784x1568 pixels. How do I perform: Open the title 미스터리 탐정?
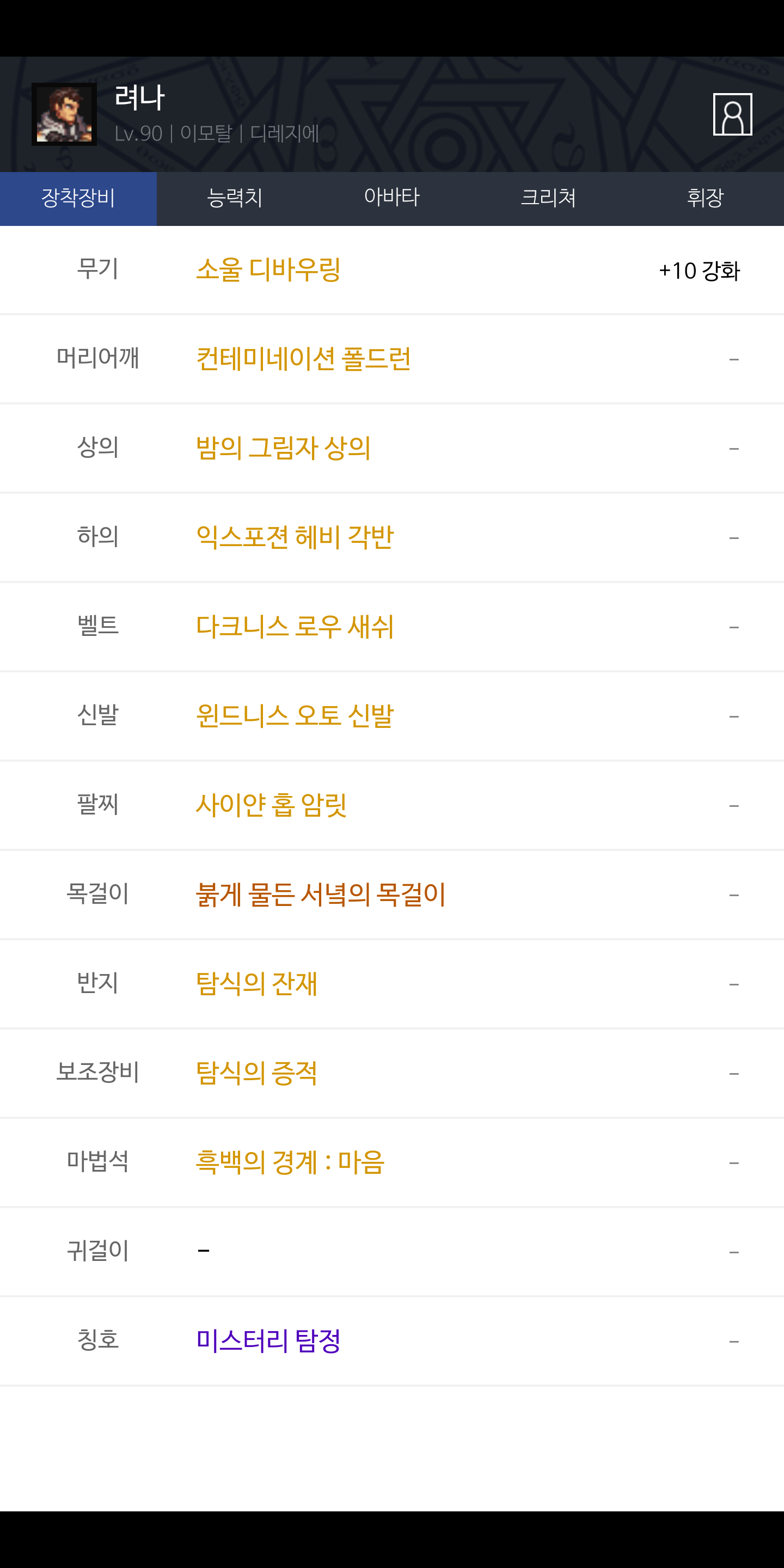click(268, 1341)
